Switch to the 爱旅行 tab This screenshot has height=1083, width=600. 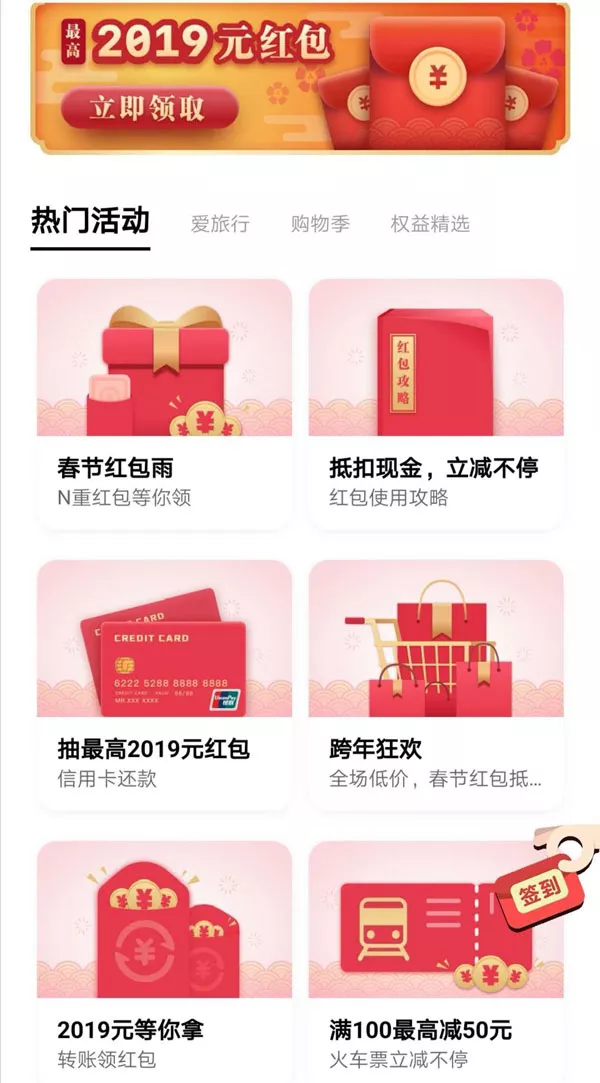[x=220, y=223]
